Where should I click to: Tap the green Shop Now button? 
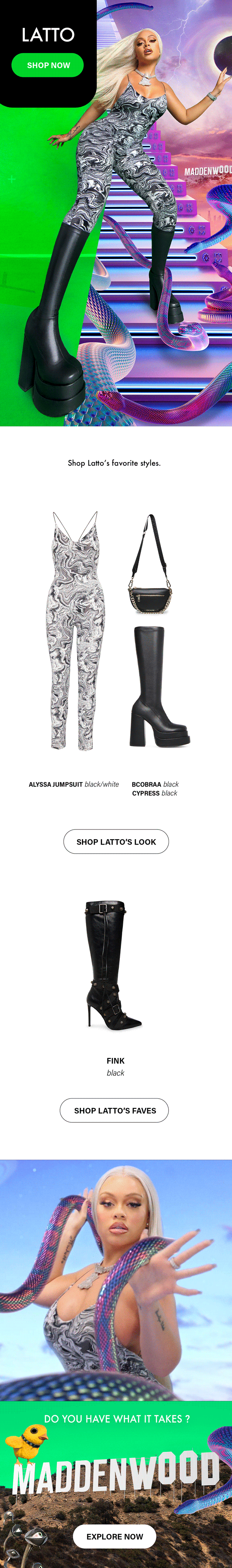[48, 65]
